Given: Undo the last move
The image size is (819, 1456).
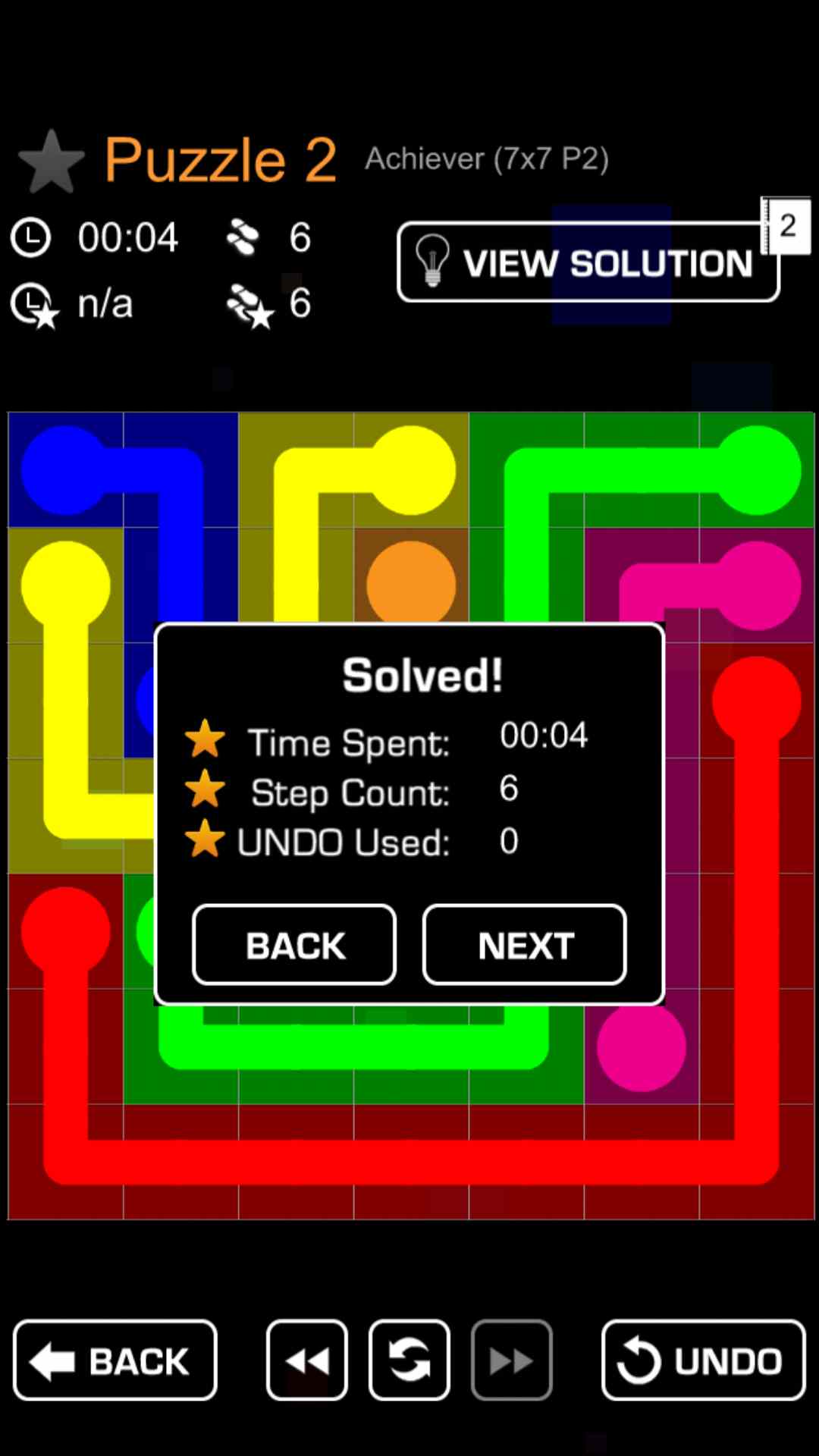Looking at the screenshot, I should pyautogui.click(x=703, y=1360).
